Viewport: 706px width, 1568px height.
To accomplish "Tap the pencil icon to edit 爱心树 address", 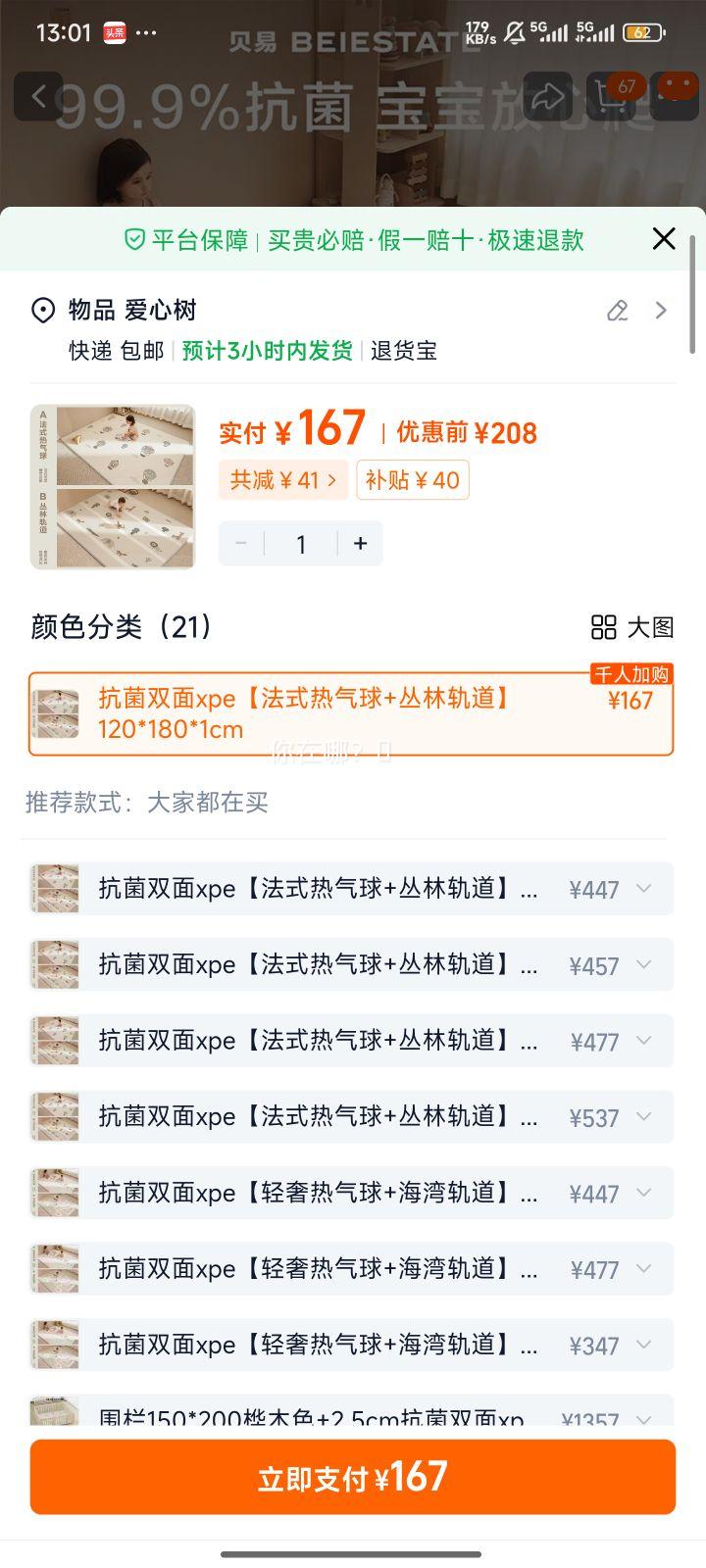I will (x=616, y=311).
